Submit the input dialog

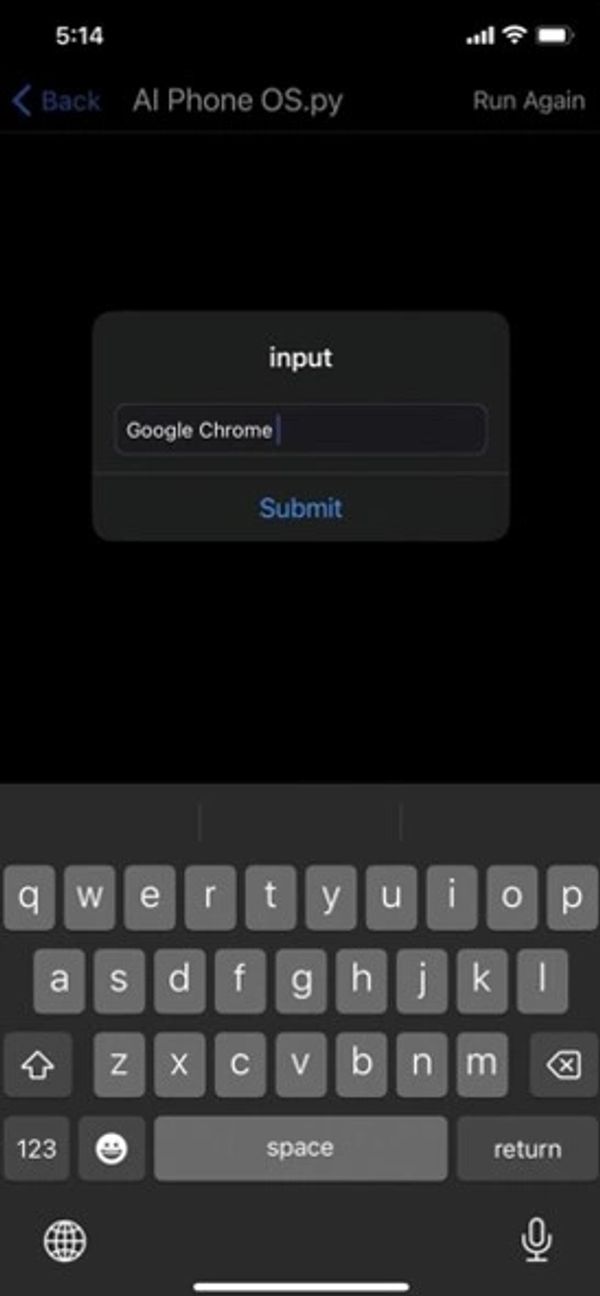[300, 508]
